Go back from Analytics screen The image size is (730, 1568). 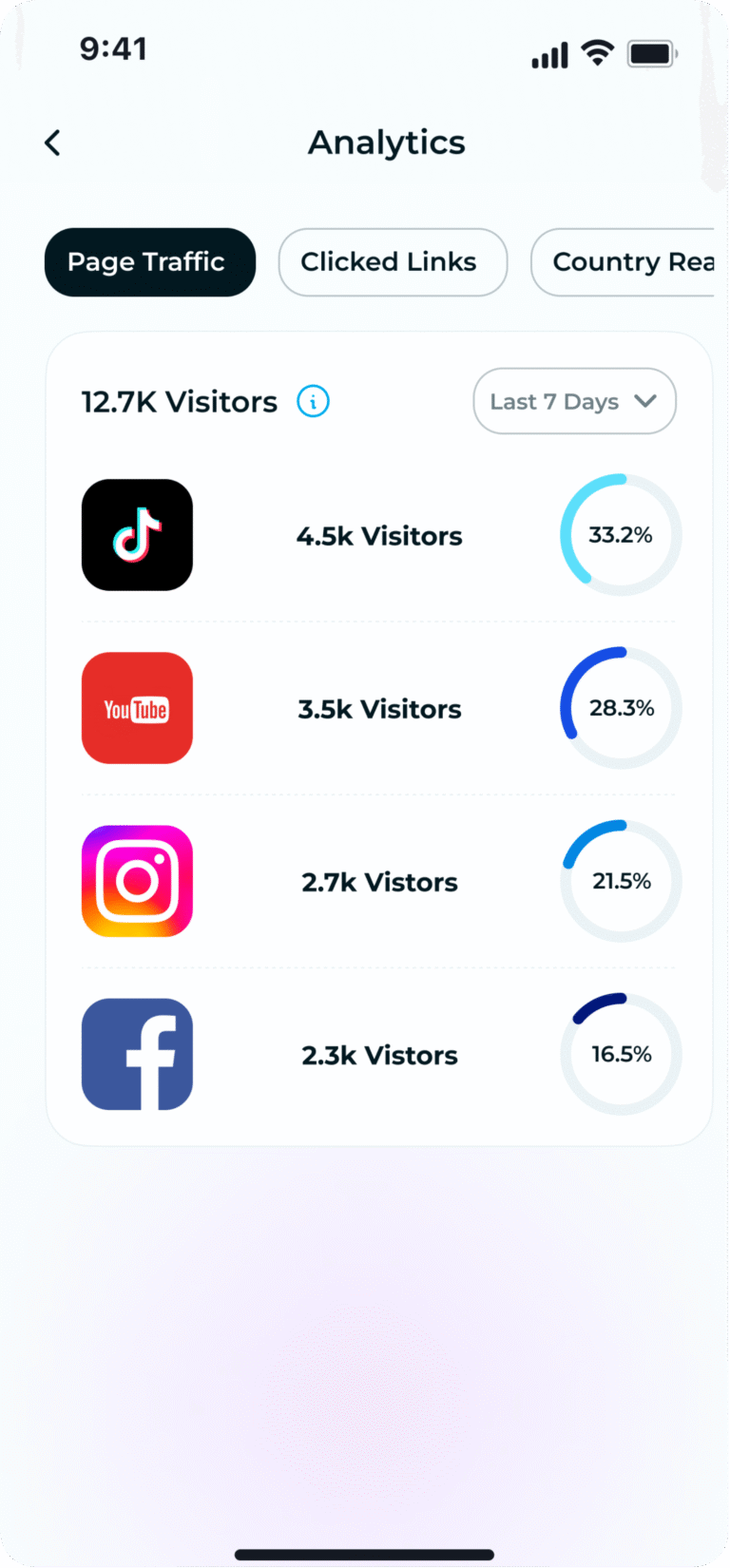point(53,143)
